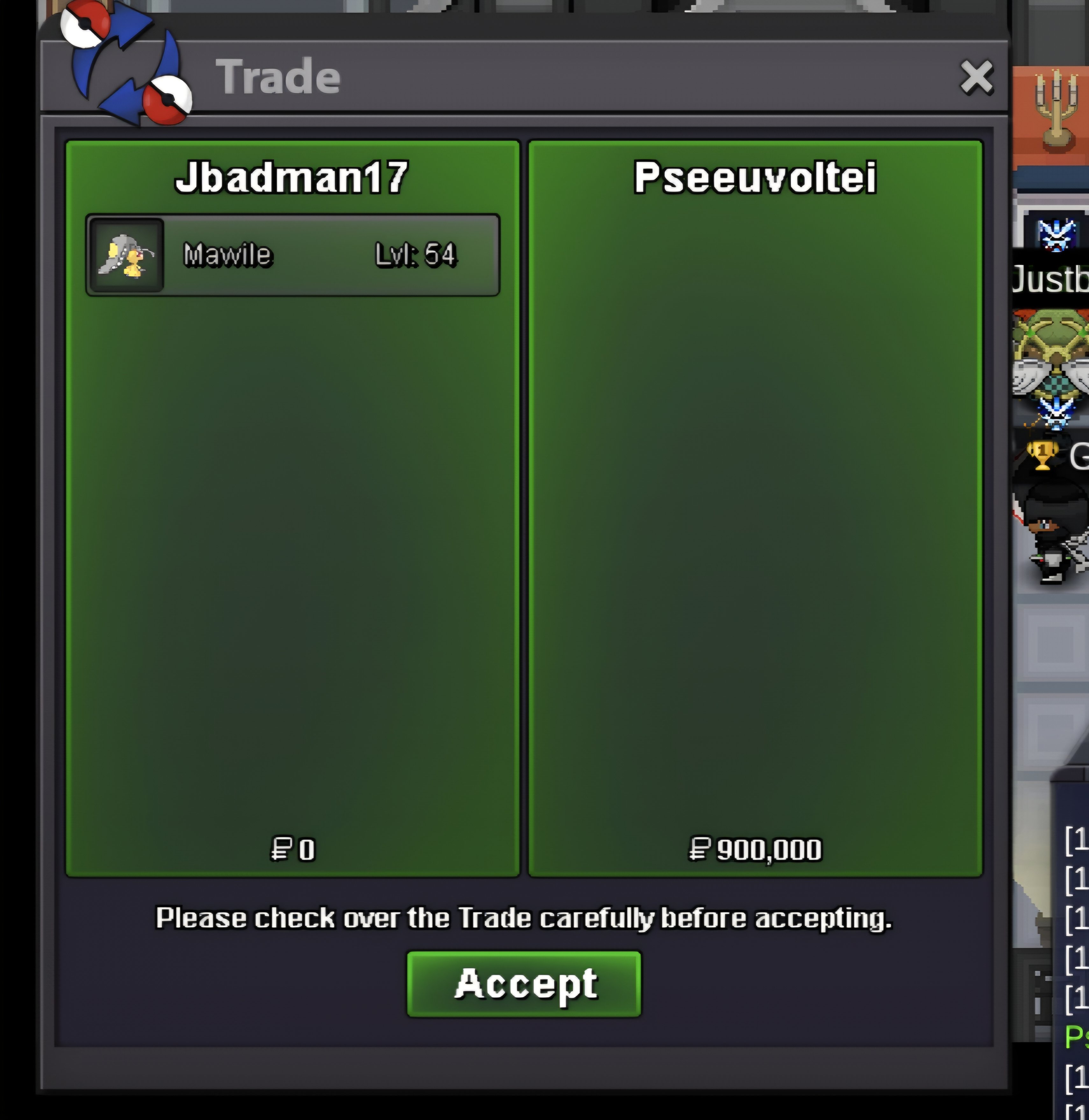Accept the trade offer
This screenshot has width=1089, height=1120.
click(x=524, y=984)
